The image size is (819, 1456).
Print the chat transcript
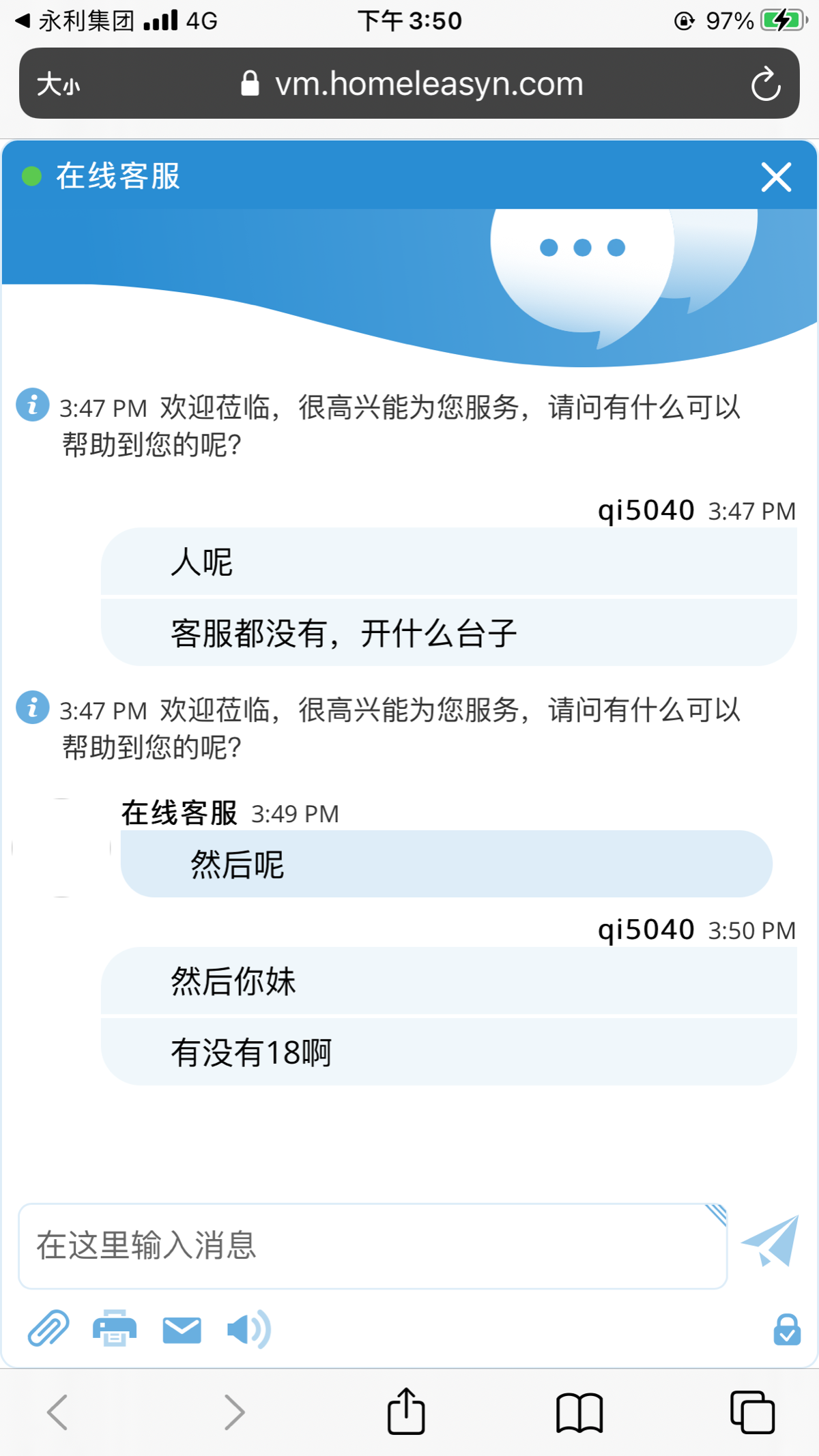[115, 1328]
